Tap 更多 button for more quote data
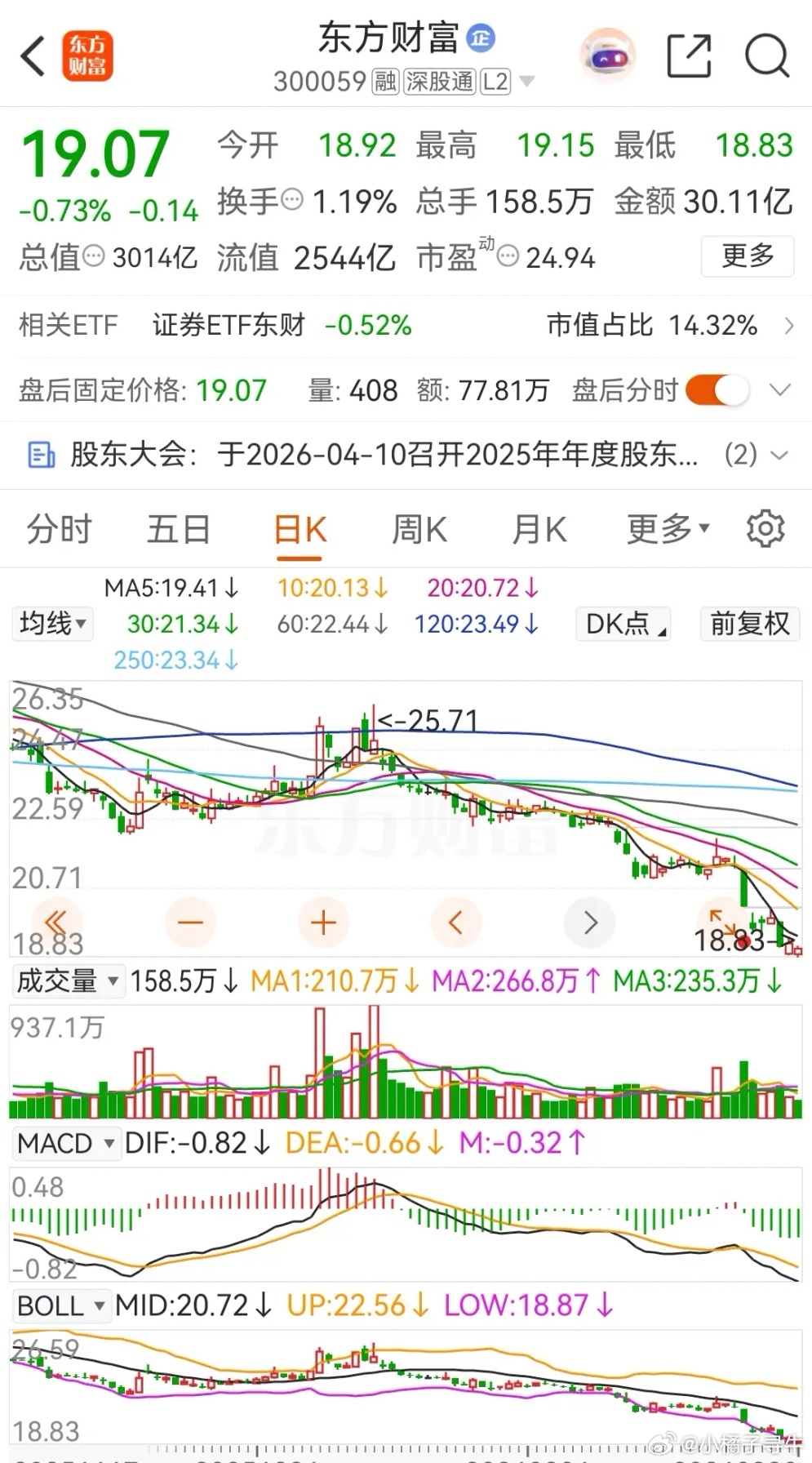Image resolution: width=812 pixels, height=1463 pixels. coord(747,256)
